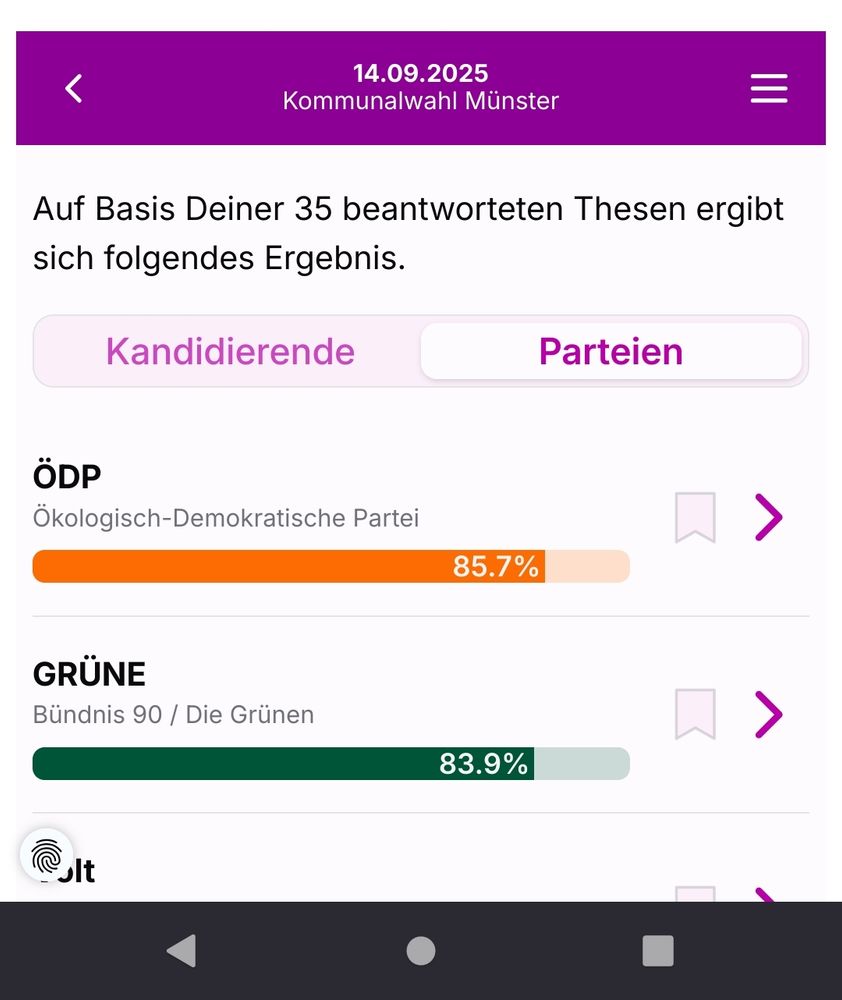842x1000 pixels.
Task: Bookmark the ÖDP party
Action: click(x=695, y=517)
